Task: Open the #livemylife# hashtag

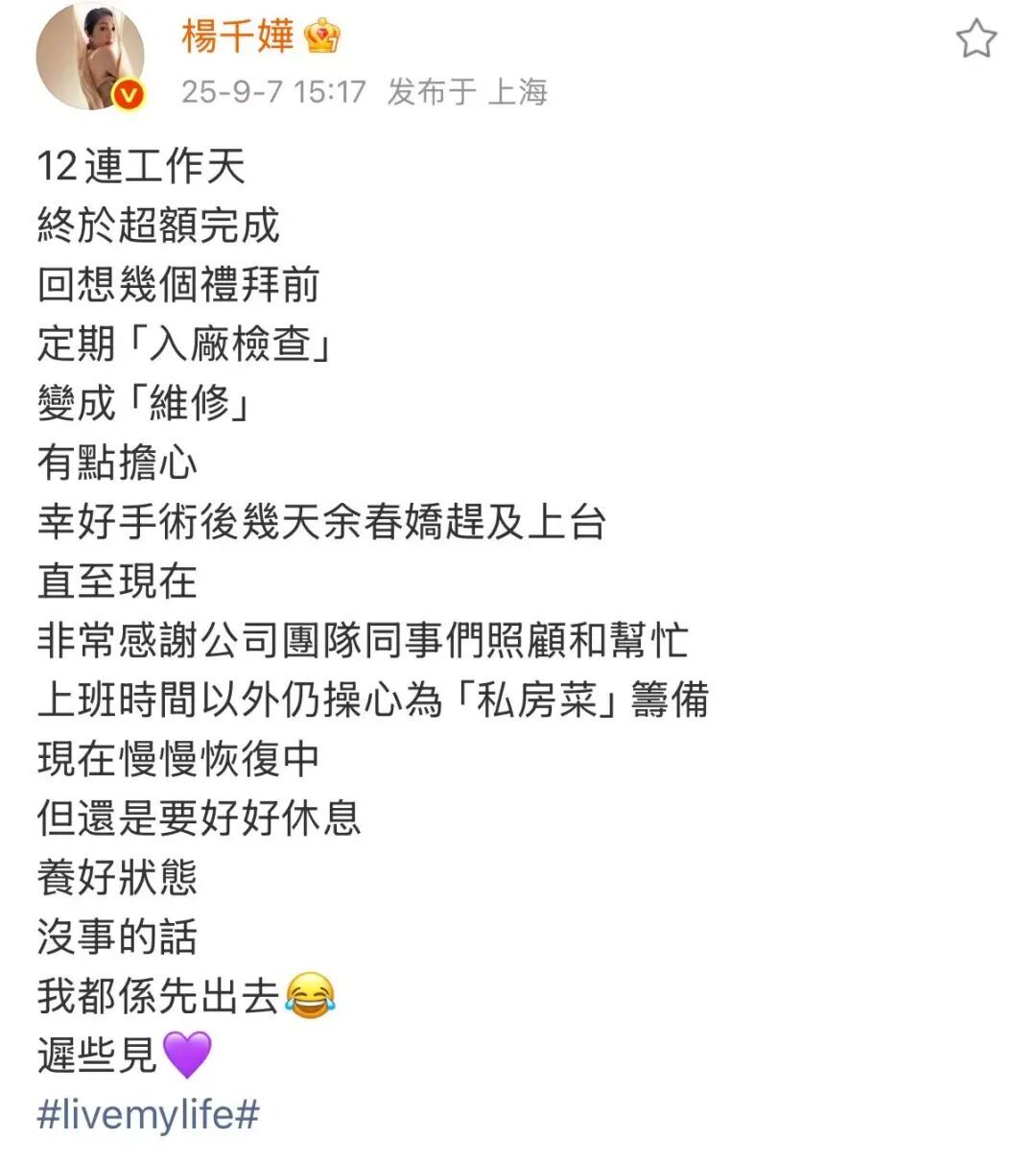Action: [x=148, y=1114]
